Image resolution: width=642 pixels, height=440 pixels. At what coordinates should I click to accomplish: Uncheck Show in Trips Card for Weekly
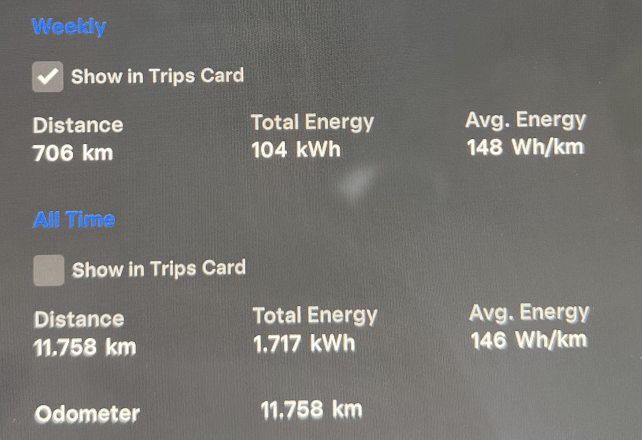(48, 76)
